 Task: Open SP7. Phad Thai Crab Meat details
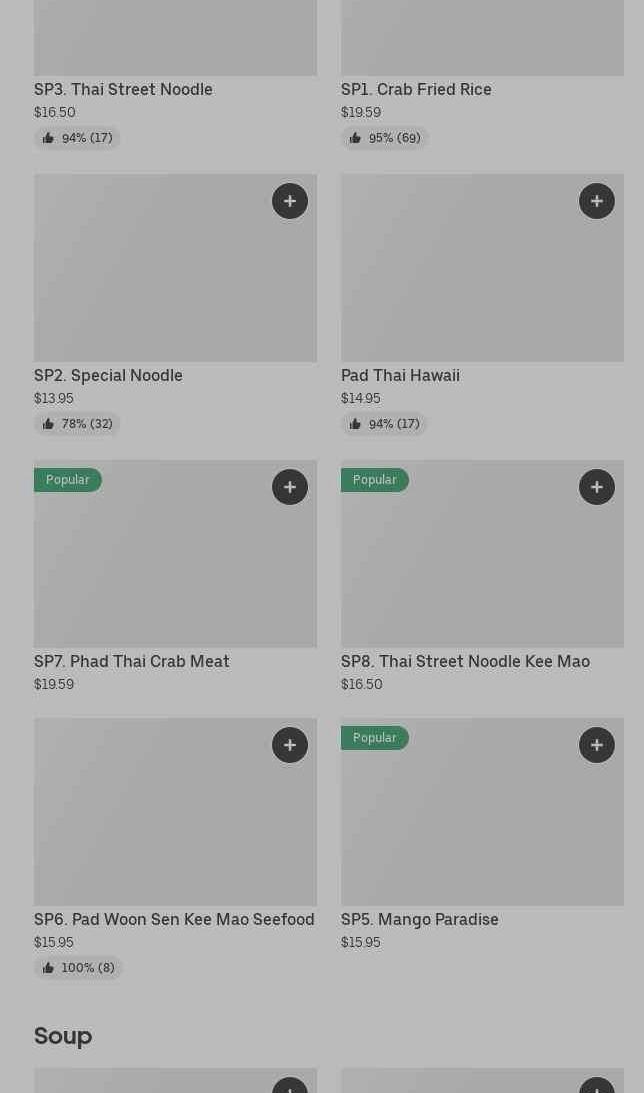coord(131,661)
